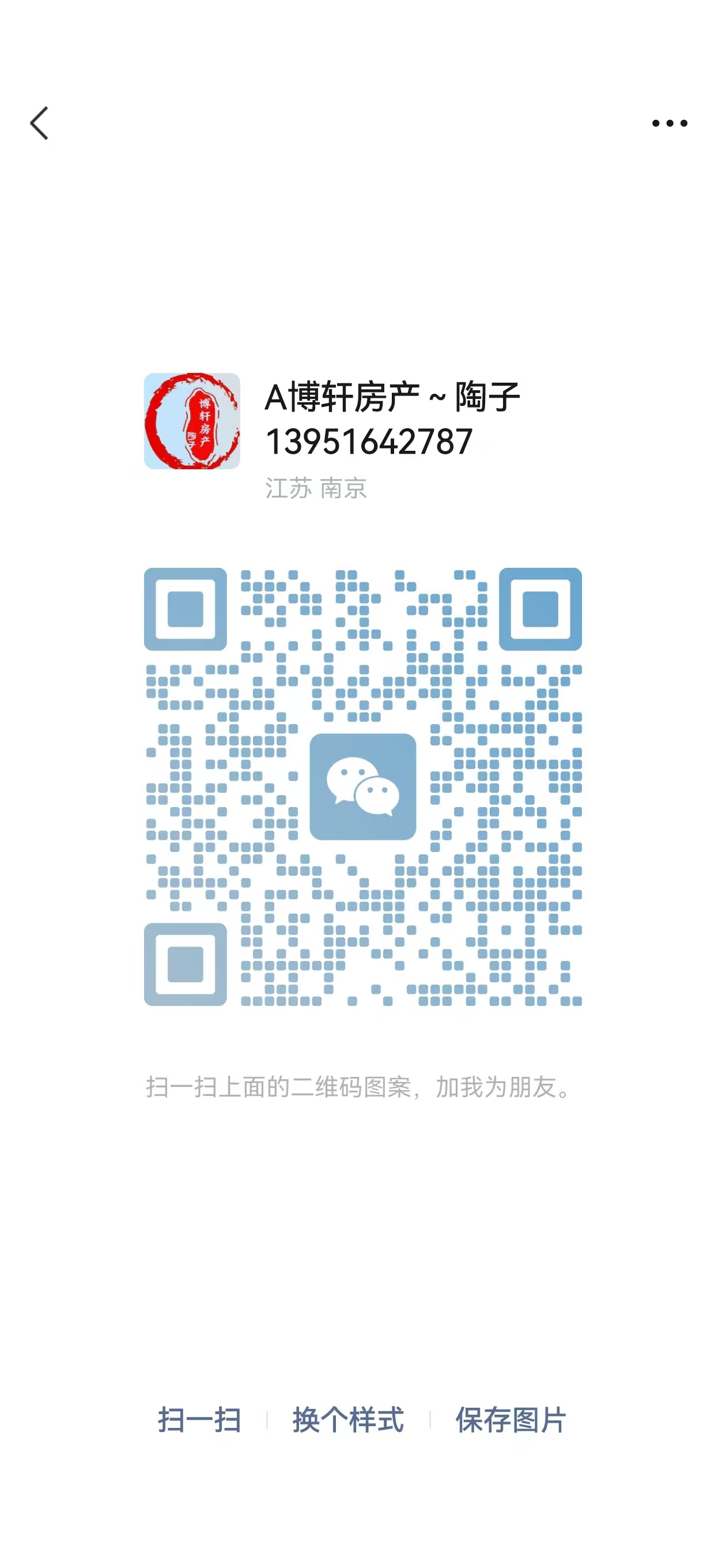
Task: Go back using the top-left arrow
Action: click(40, 123)
